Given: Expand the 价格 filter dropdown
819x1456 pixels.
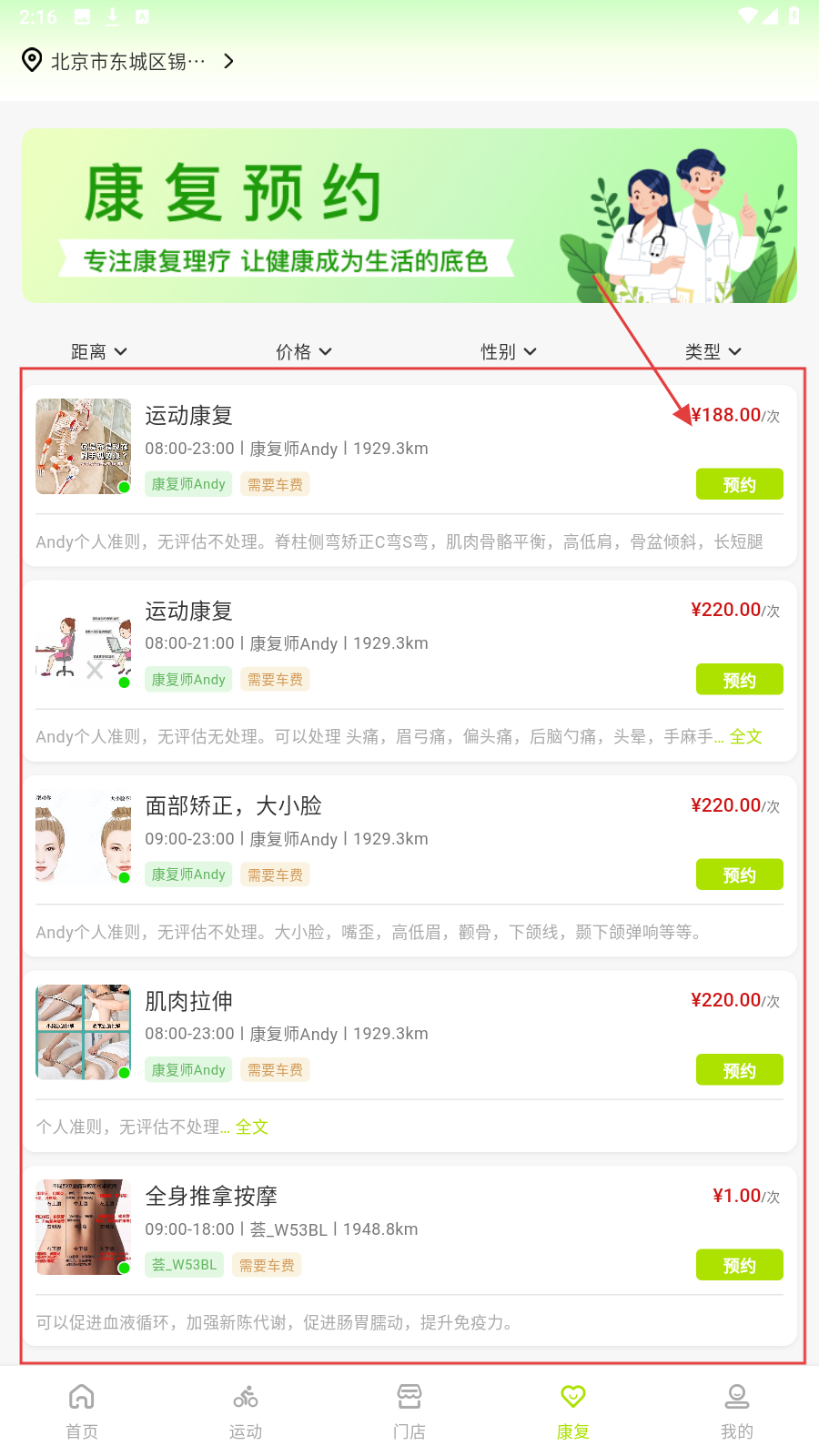Looking at the screenshot, I should click(303, 352).
